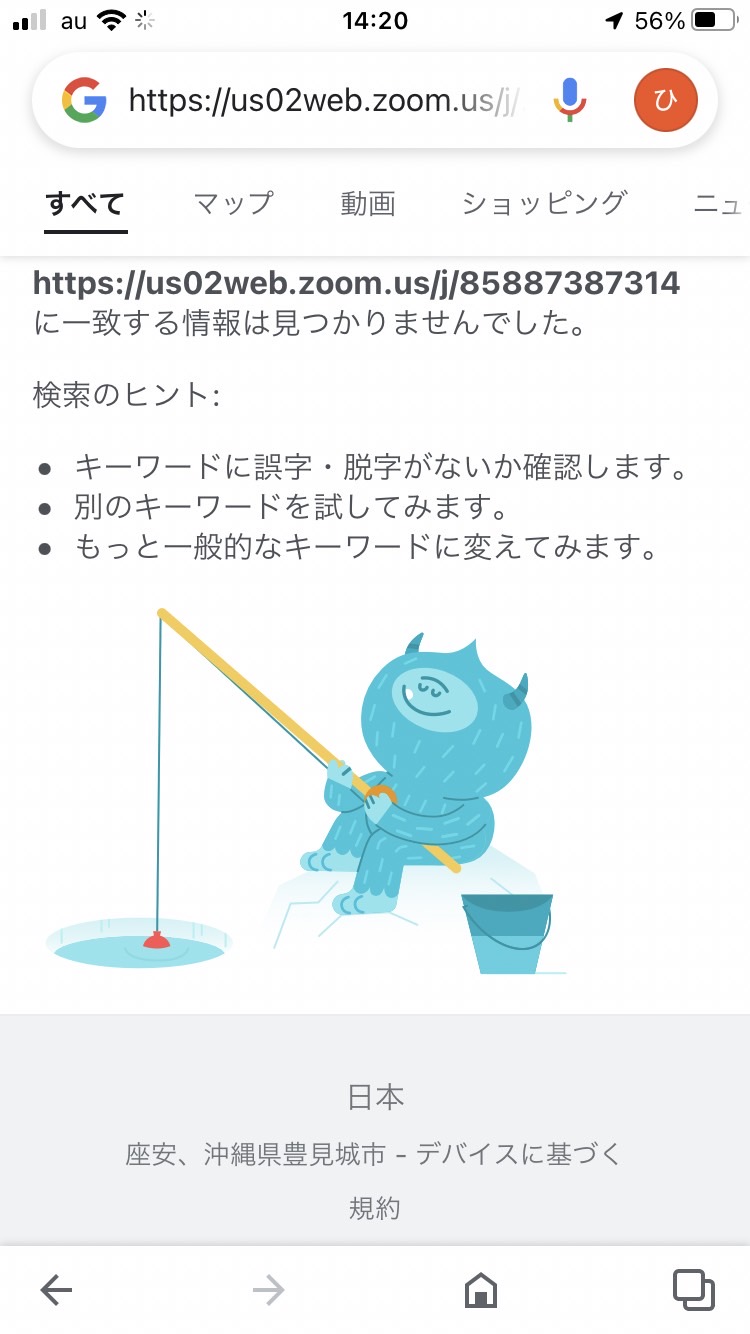This screenshot has width=750, height=1334.
Task: Go back with the left arrow button
Action: (x=57, y=1291)
